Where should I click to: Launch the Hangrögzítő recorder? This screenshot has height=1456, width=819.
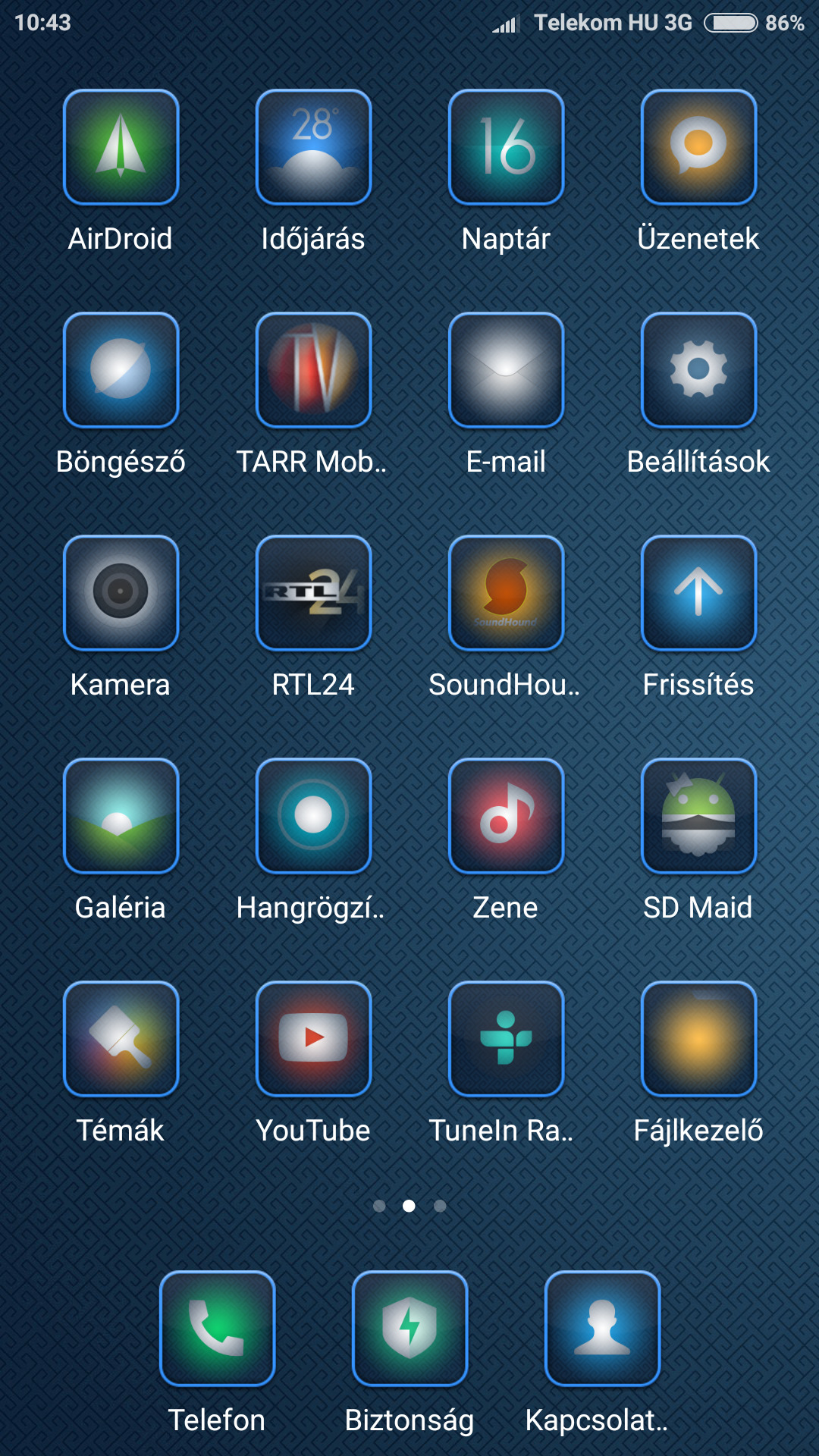click(x=313, y=816)
